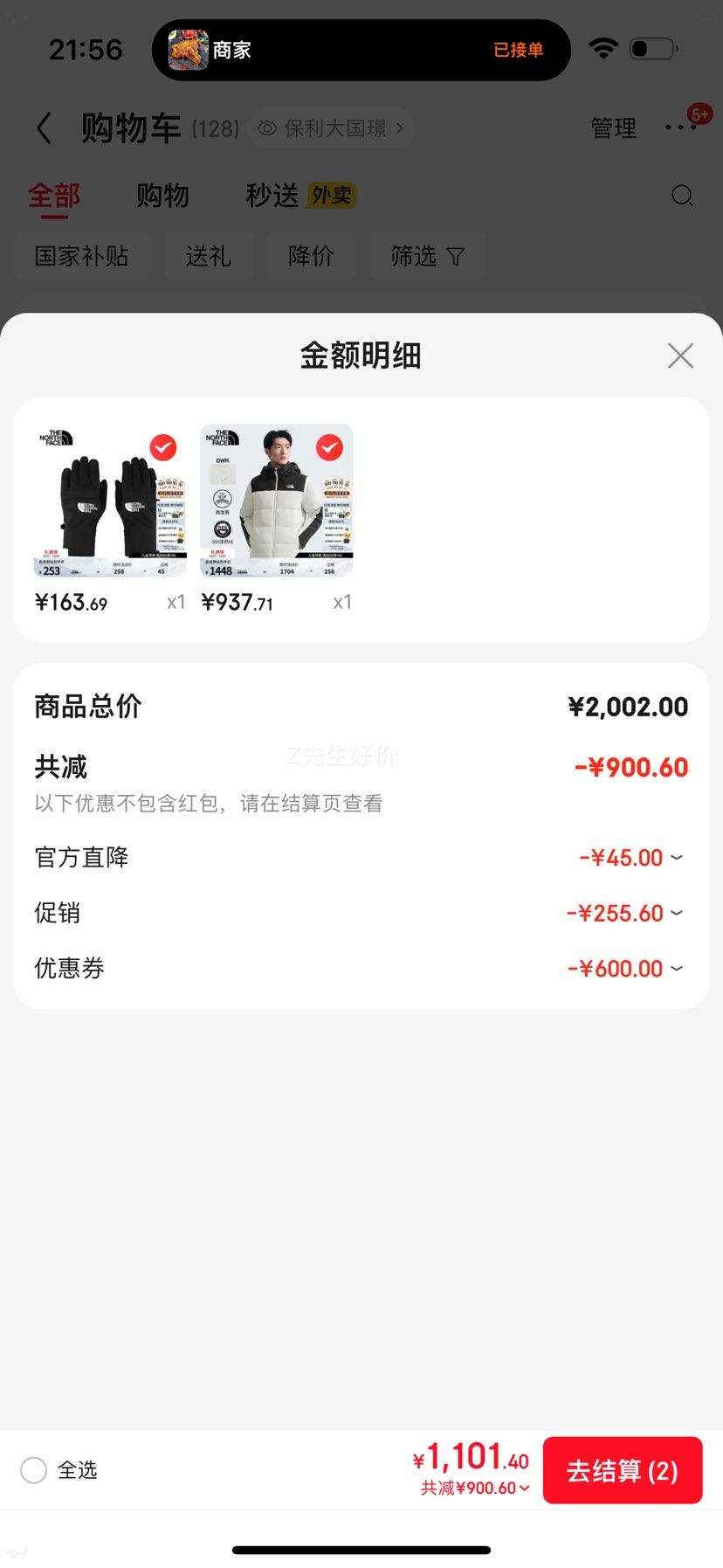
Task: Go back from the shopping cart
Action: 45,128
